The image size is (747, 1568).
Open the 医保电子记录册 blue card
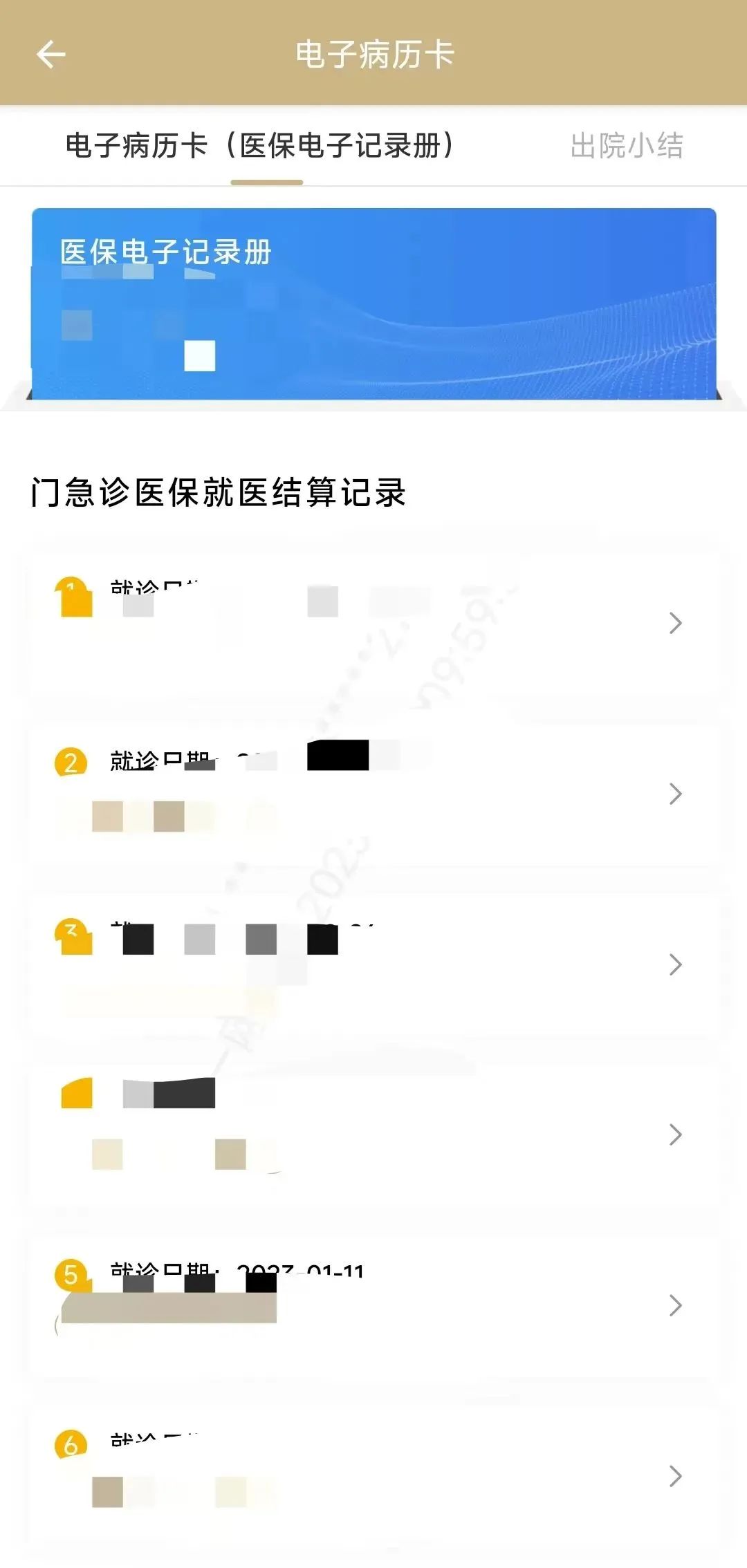pos(373,304)
